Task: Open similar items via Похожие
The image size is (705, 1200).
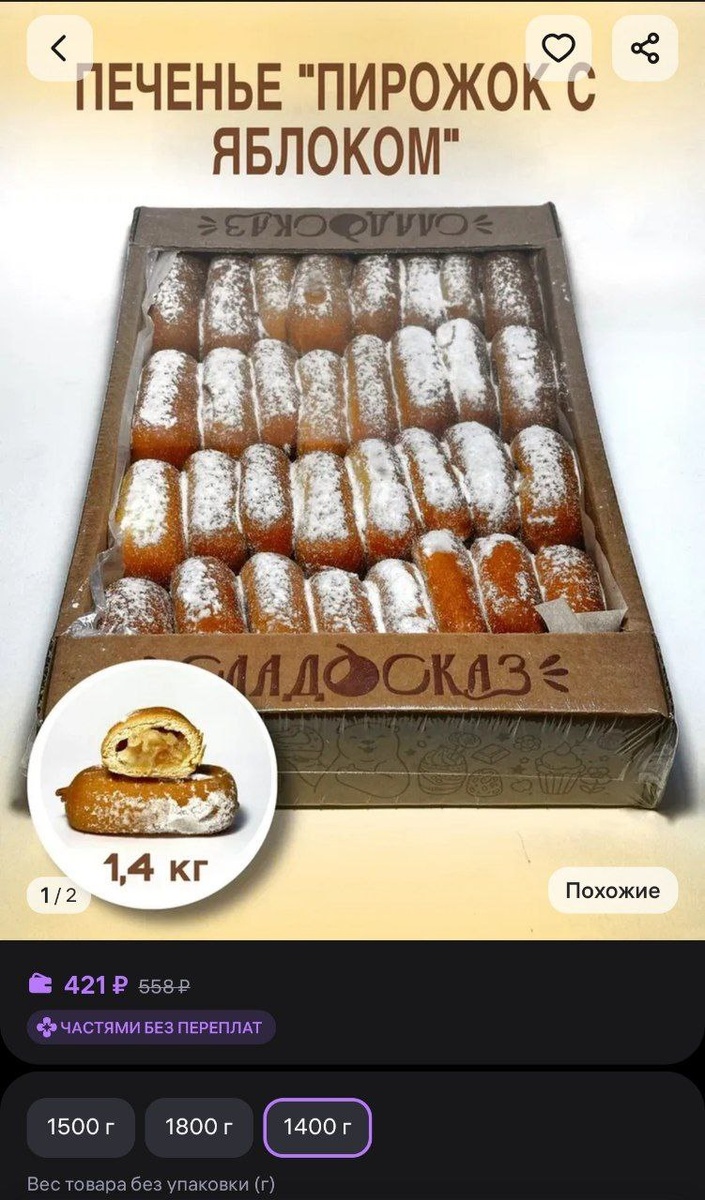Action: point(612,890)
